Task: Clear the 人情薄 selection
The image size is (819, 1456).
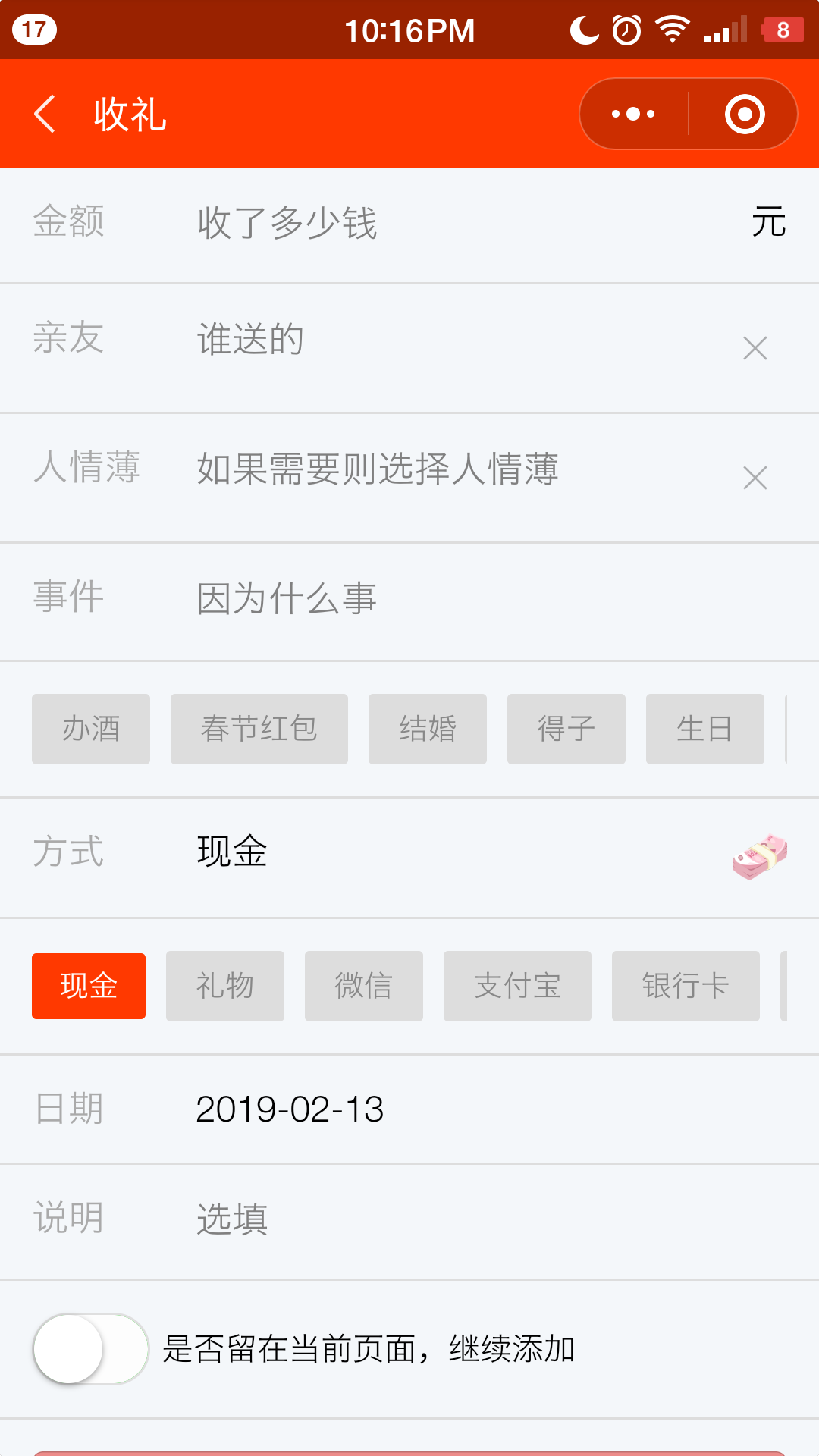Action: (x=755, y=478)
